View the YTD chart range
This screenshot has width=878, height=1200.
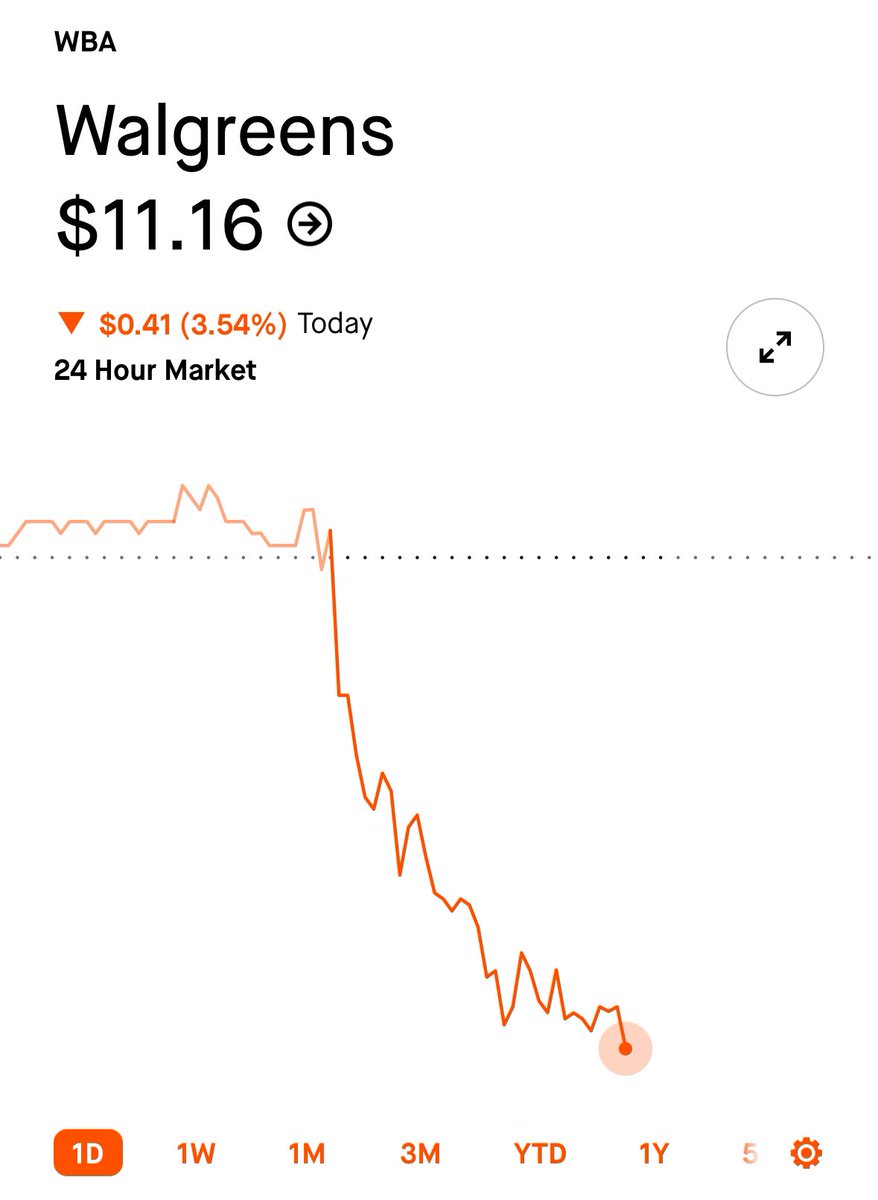pyautogui.click(x=540, y=1153)
